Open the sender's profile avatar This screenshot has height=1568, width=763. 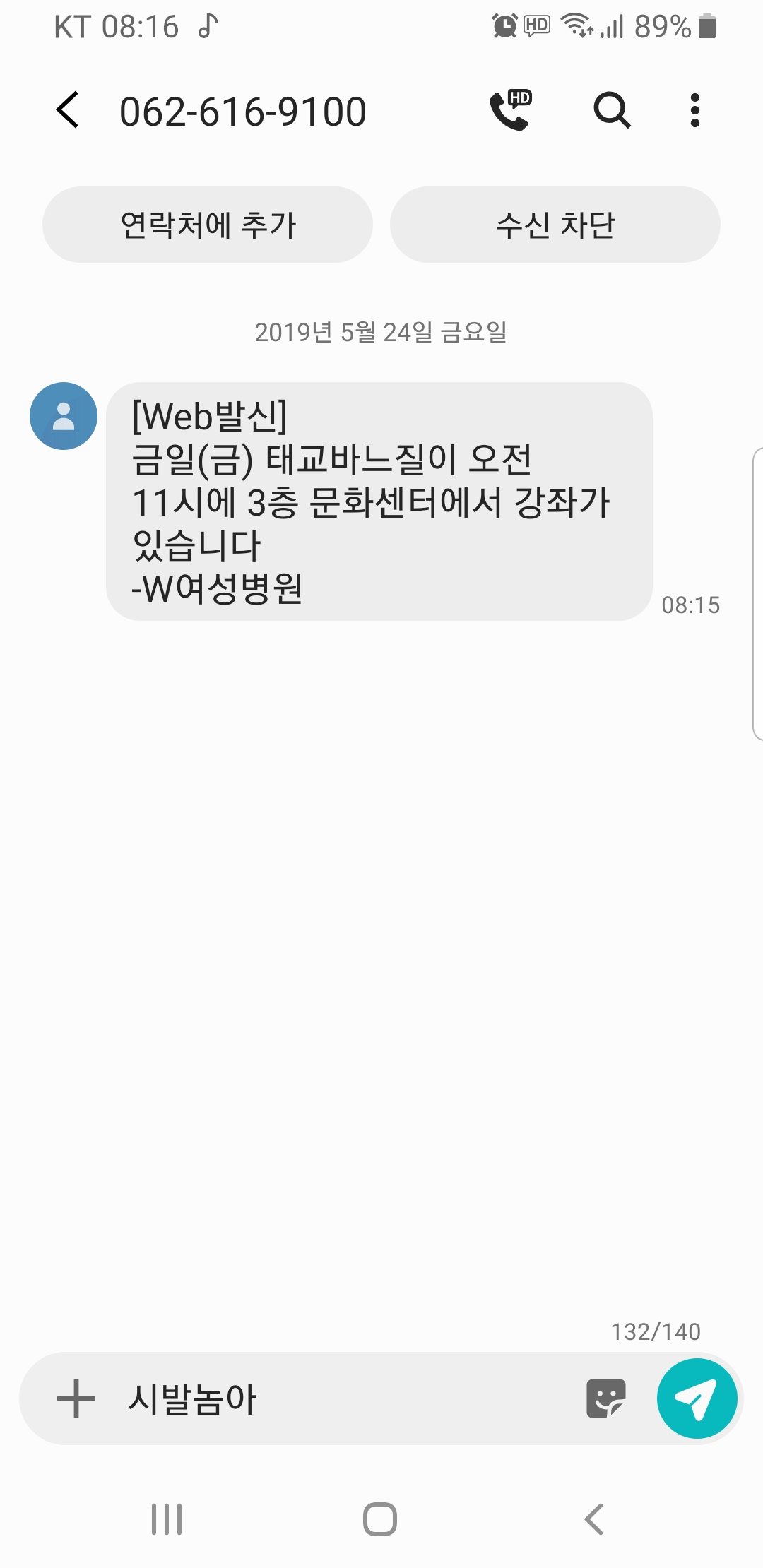point(64,416)
